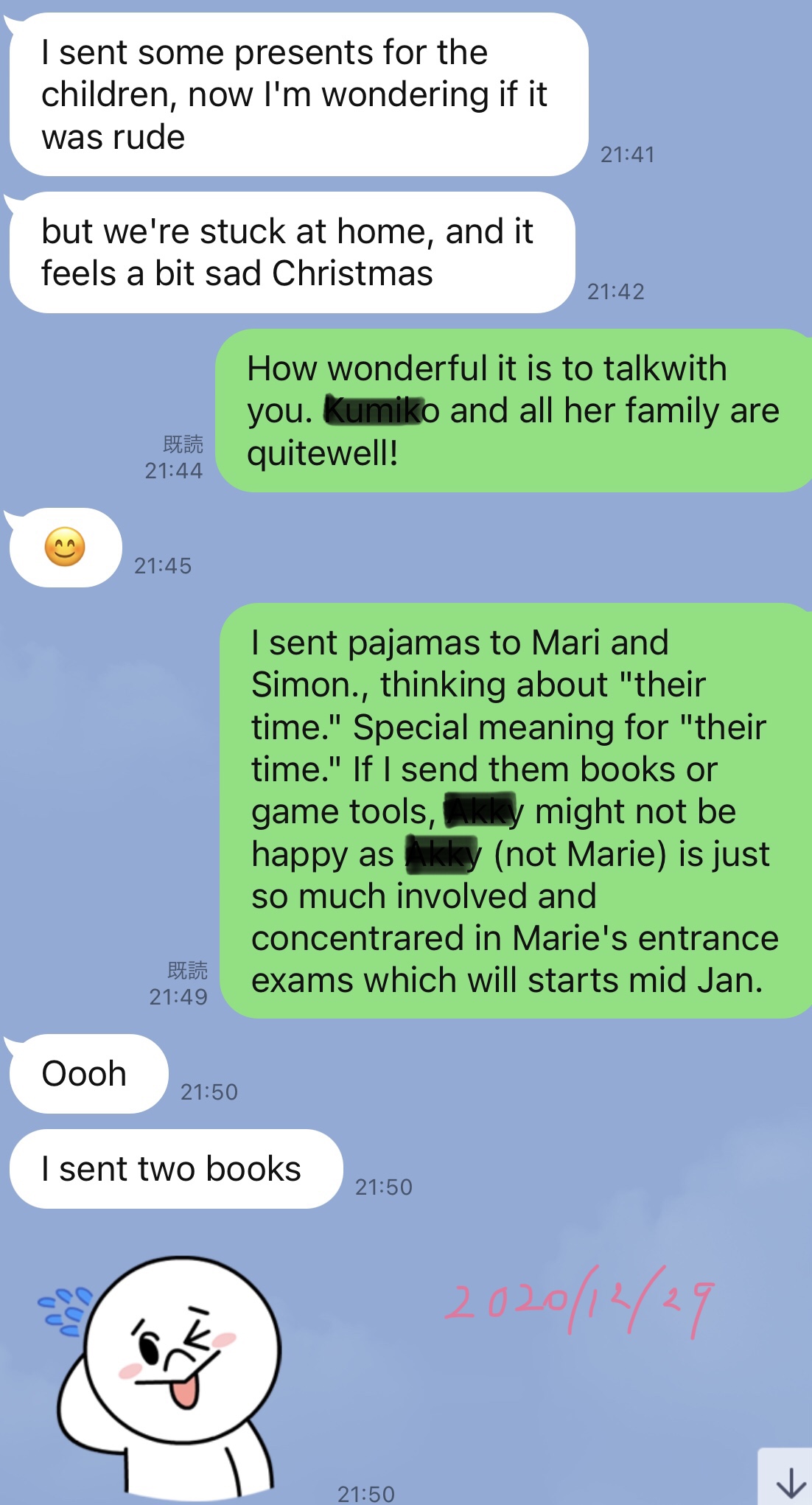Jump to latest messages with the down arrow
This screenshot has width=812, height=1505.
788,1480
